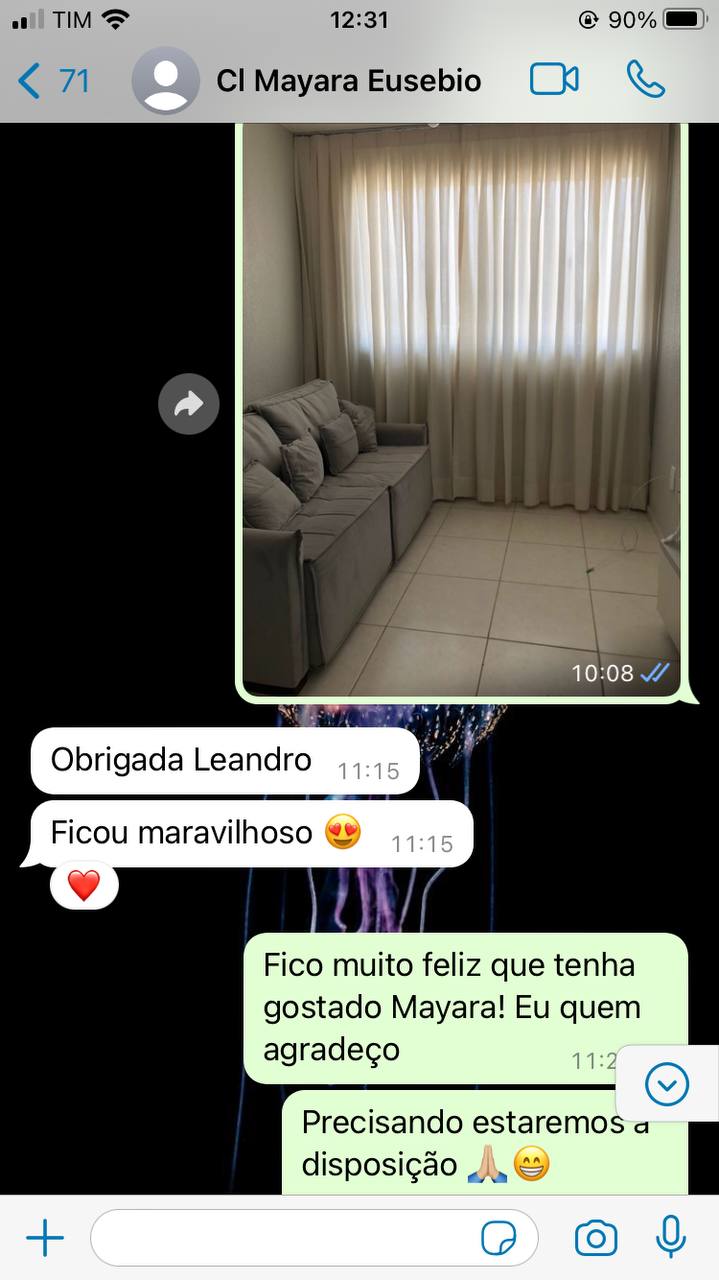Open the camera to take a photo

(595, 1239)
